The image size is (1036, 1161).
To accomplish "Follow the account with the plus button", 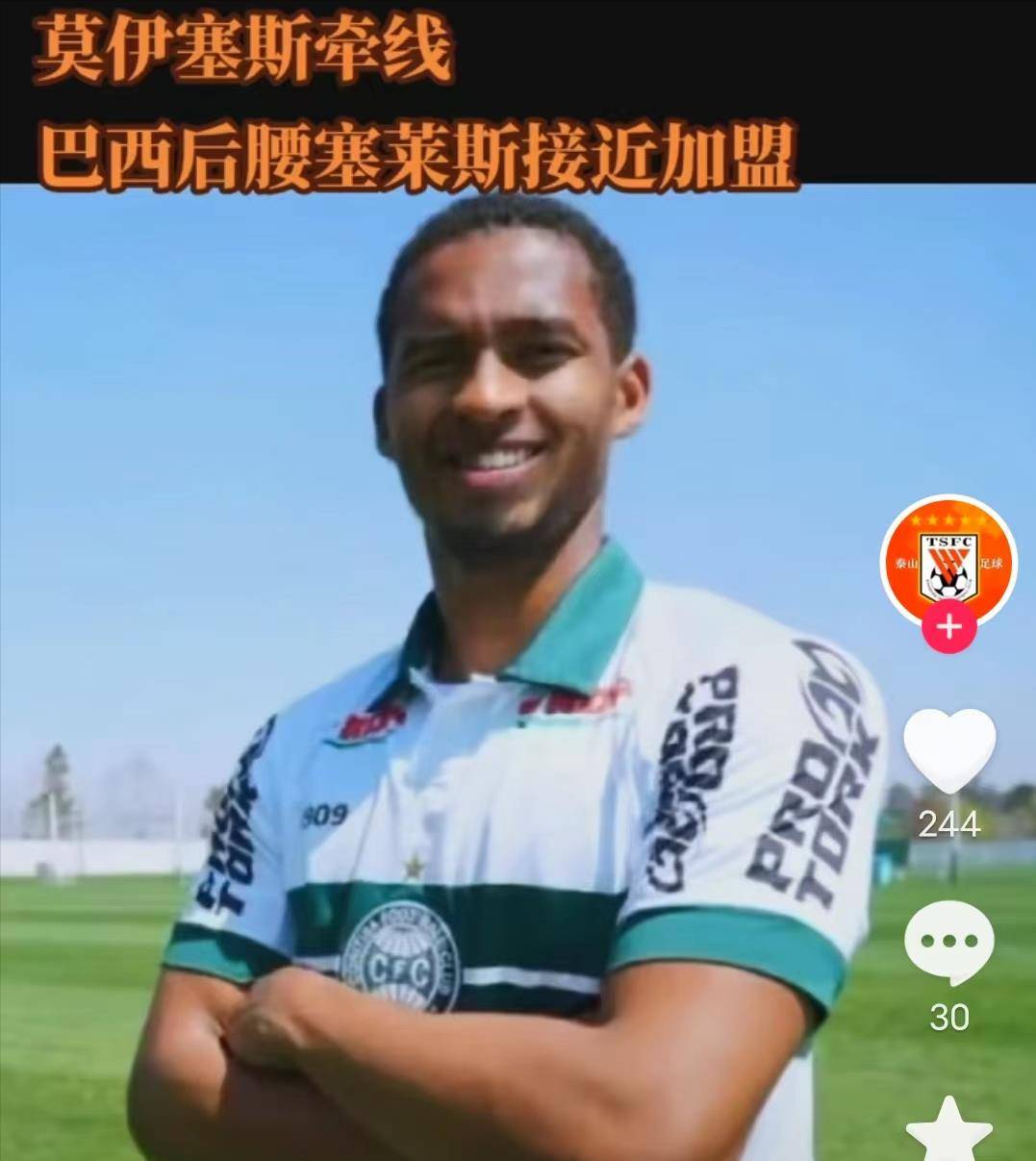I will coord(948,627).
